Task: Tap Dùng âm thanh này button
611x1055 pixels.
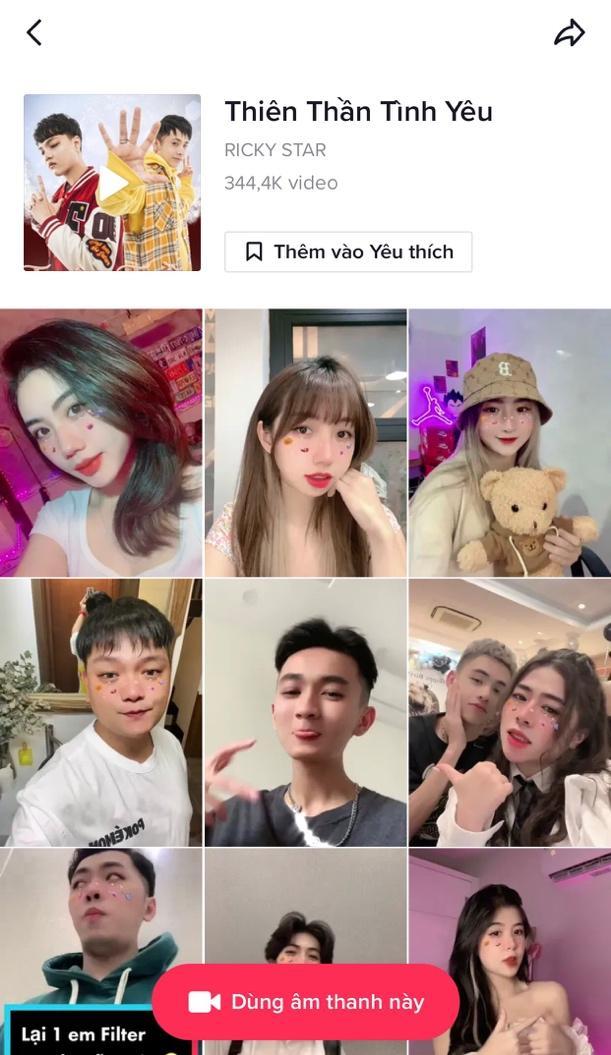Action: pyautogui.click(x=306, y=1002)
